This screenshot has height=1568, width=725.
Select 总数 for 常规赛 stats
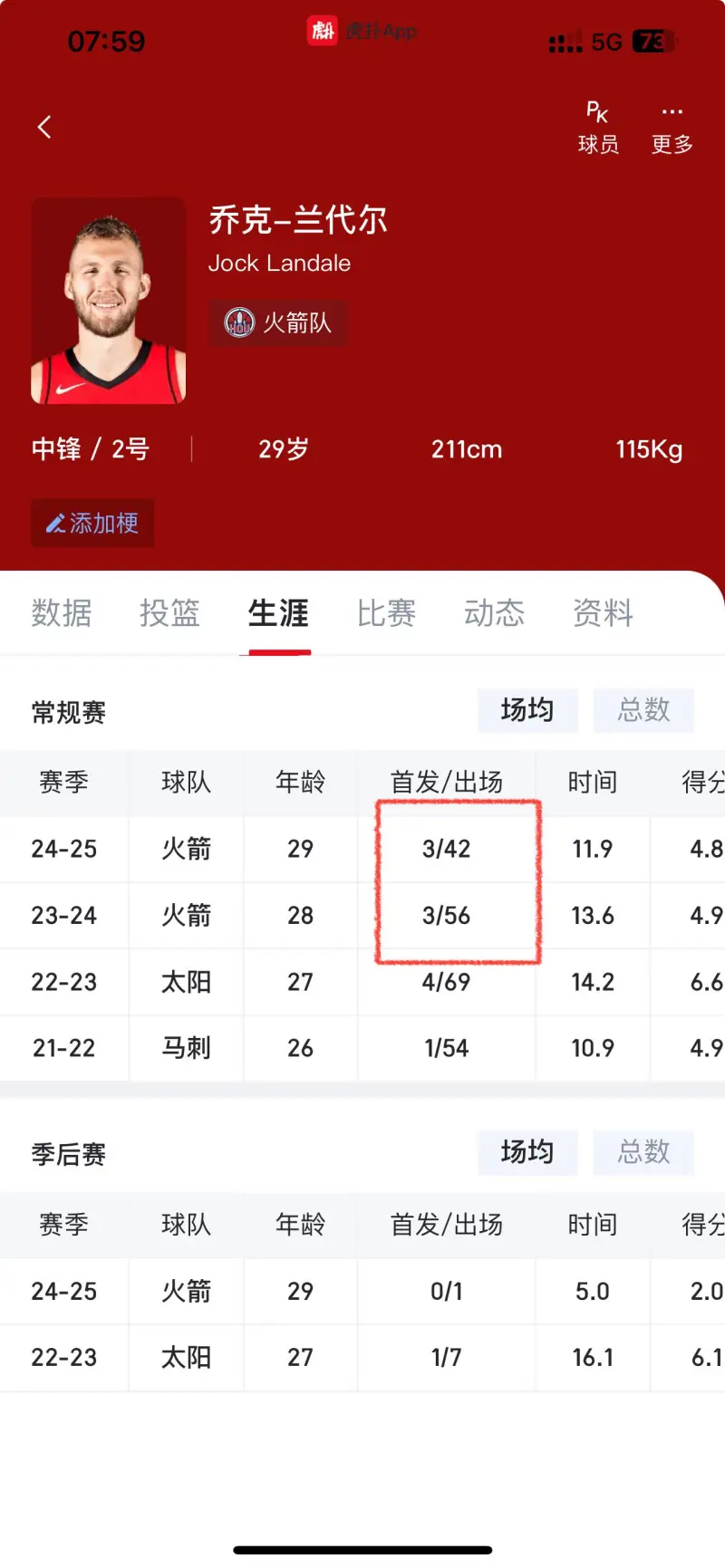pos(643,710)
